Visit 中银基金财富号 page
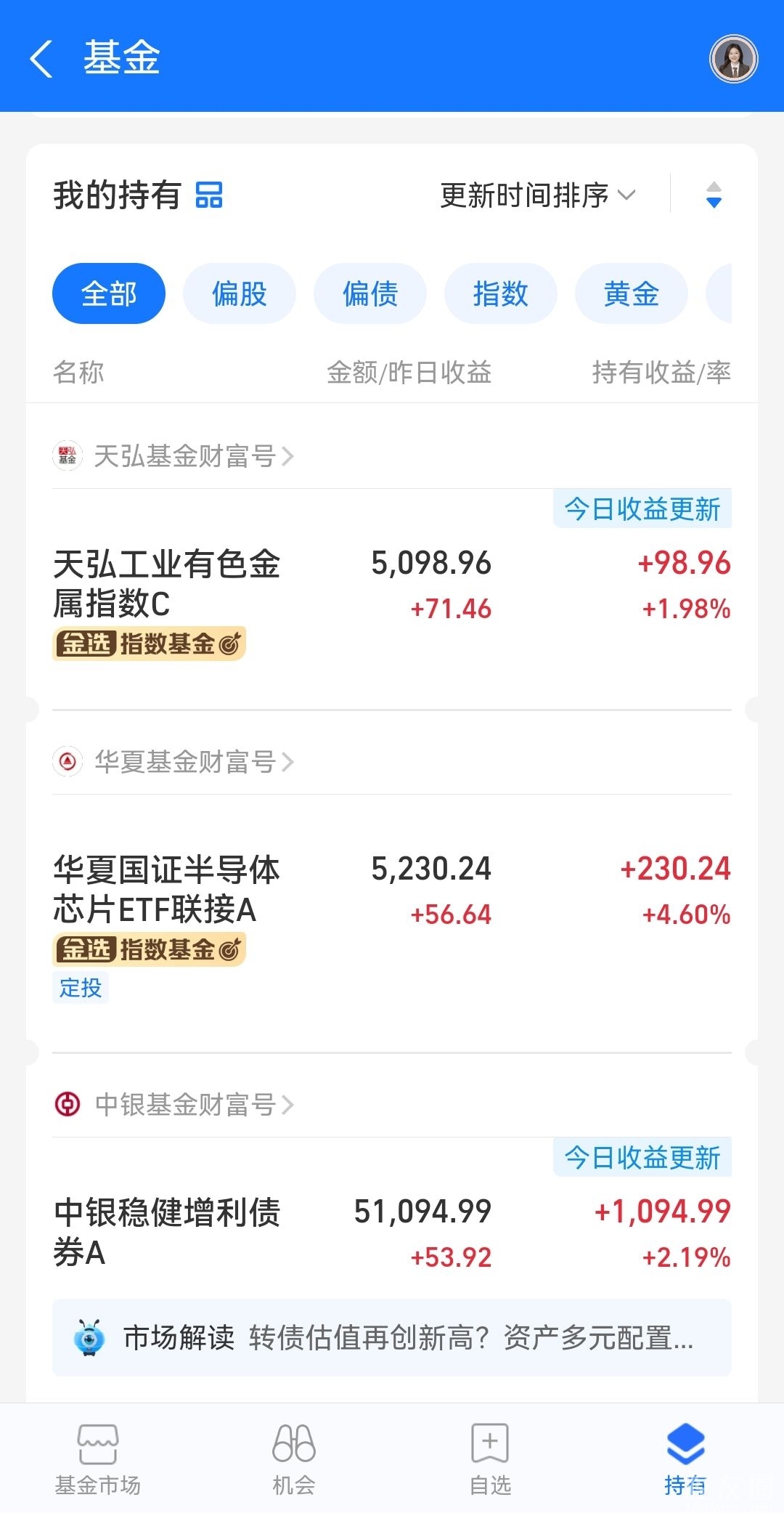This screenshot has height=1521, width=784. pyautogui.click(x=184, y=1105)
